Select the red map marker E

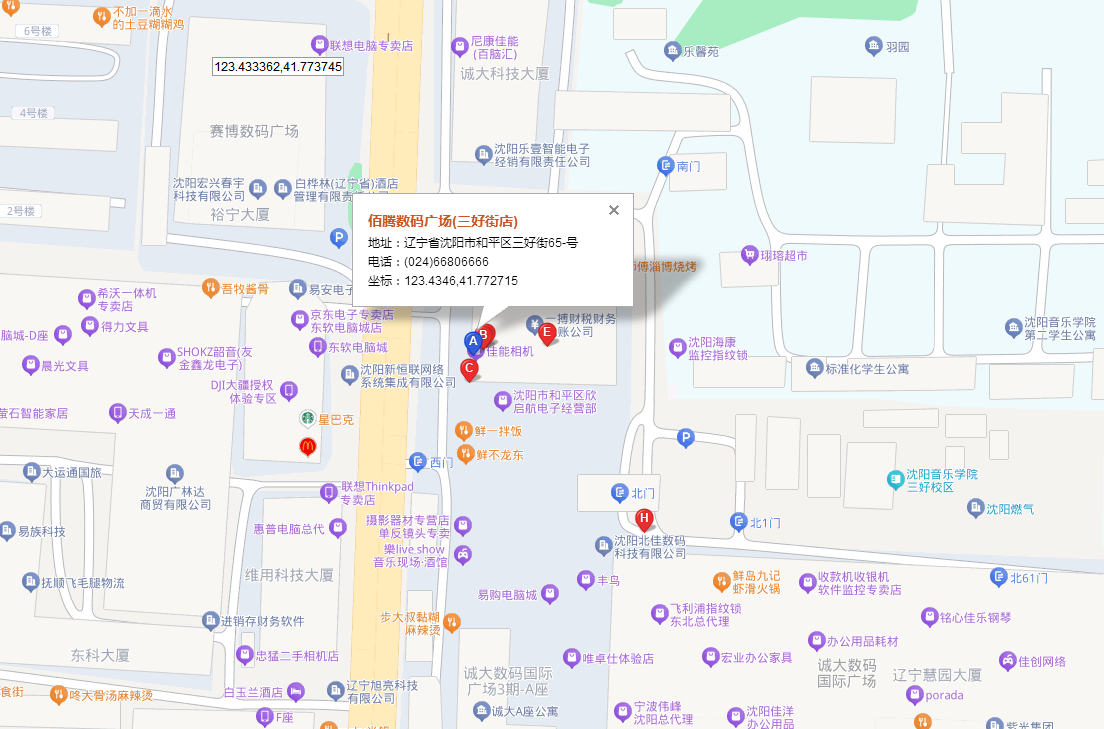point(547,332)
